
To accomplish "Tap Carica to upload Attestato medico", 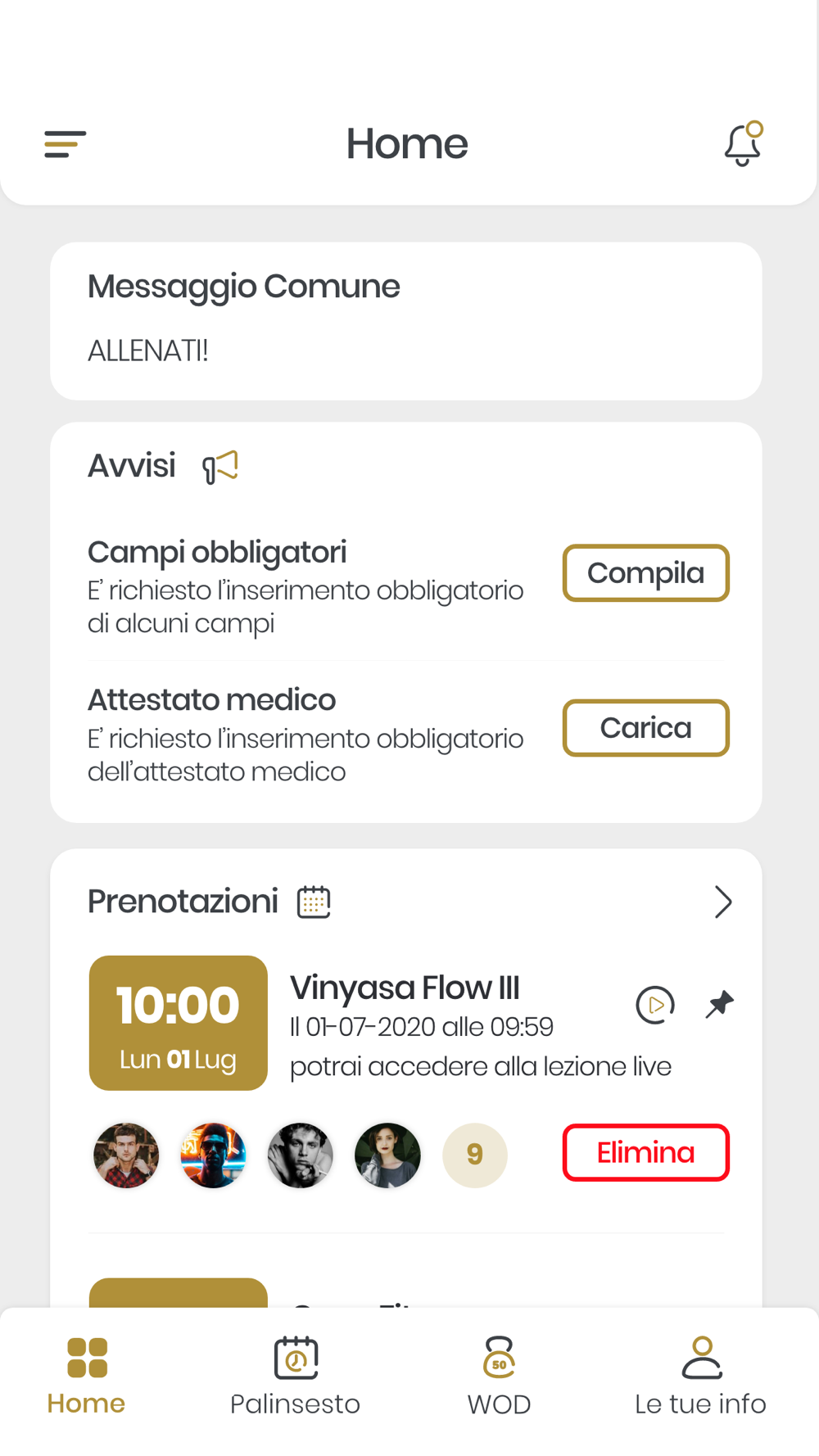I will 645,728.
